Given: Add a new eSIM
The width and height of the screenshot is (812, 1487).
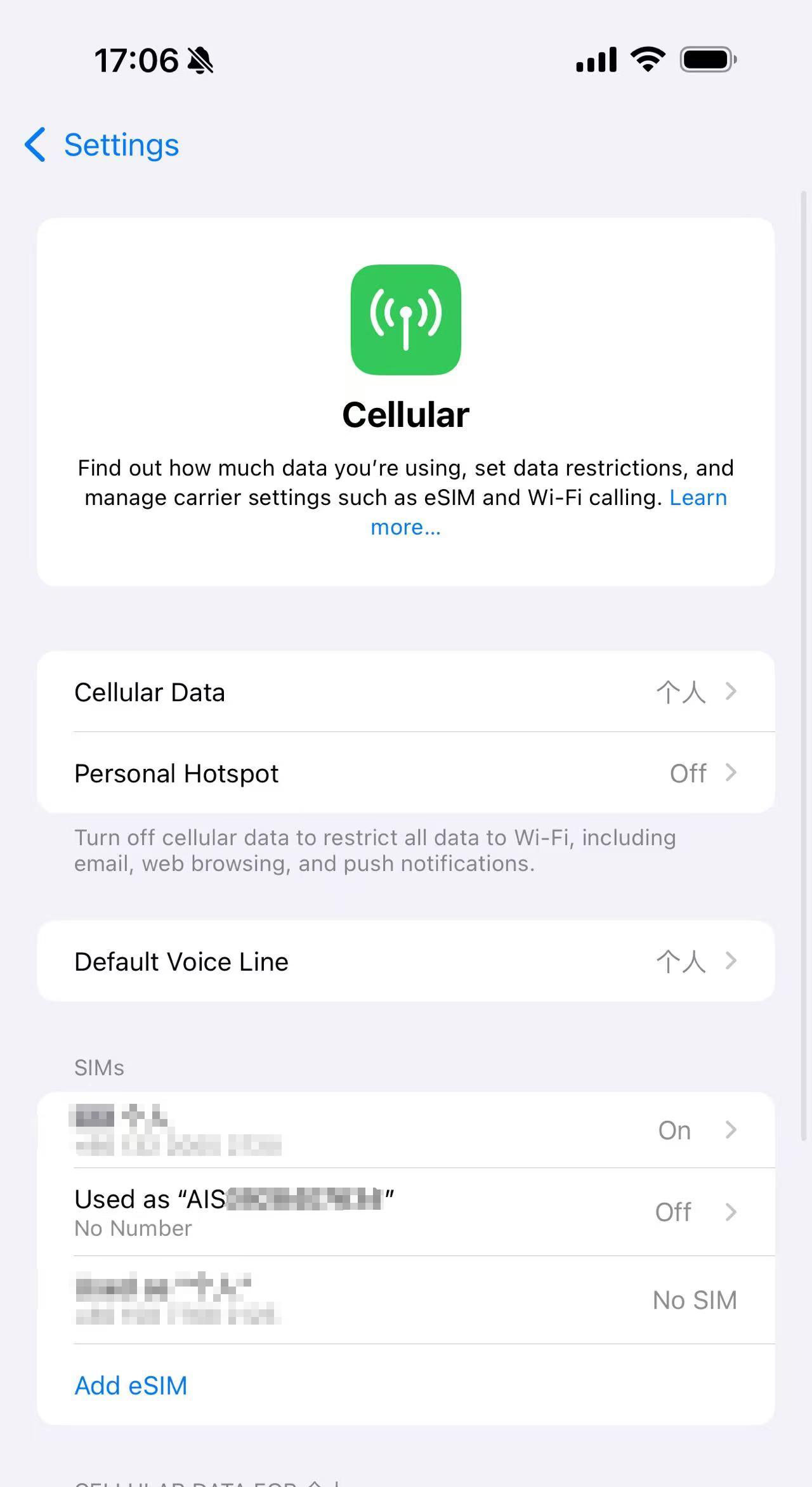Looking at the screenshot, I should (x=131, y=1385).
